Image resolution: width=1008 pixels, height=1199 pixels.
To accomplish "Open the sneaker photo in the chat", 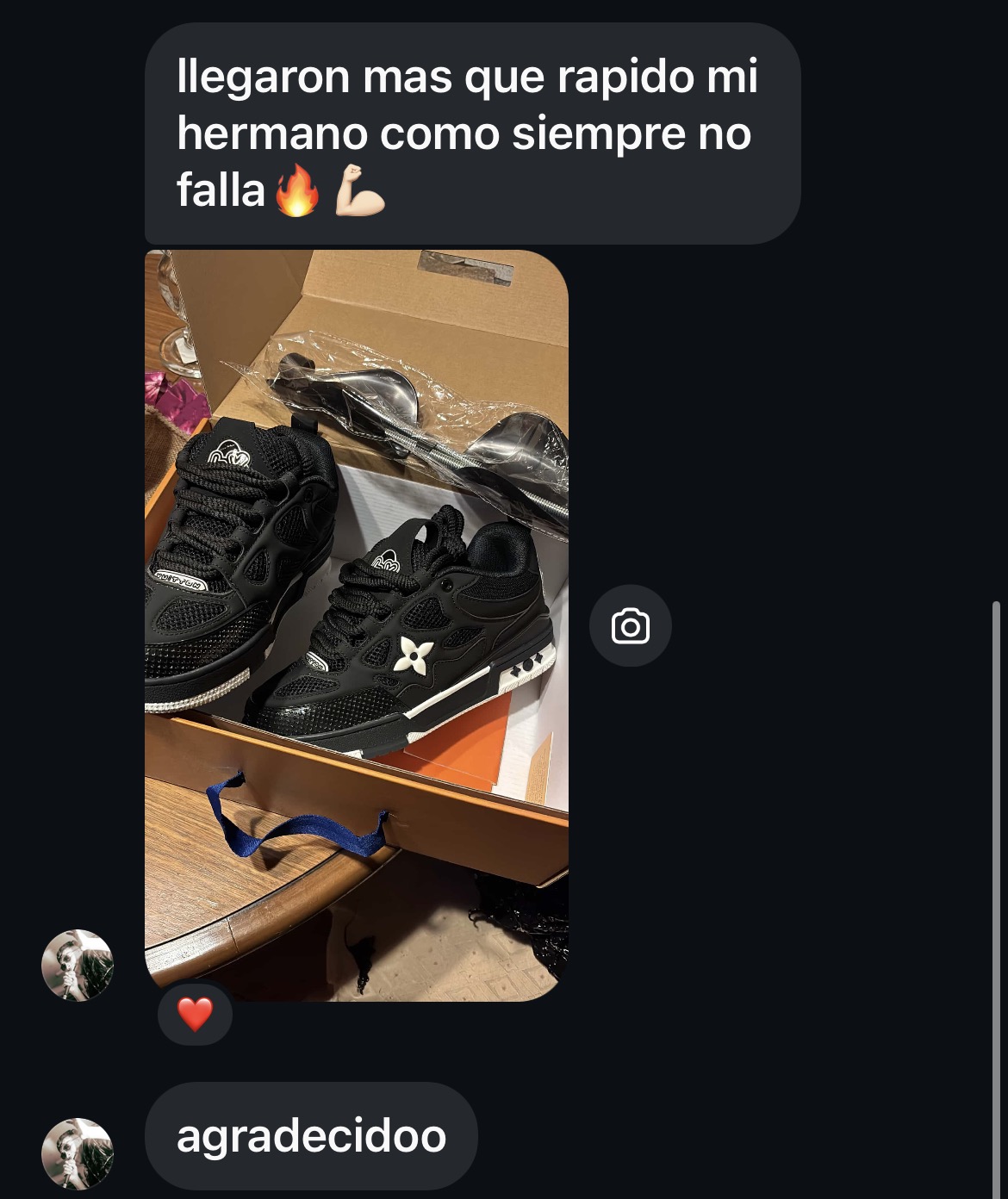I will [x=357, y=625].
